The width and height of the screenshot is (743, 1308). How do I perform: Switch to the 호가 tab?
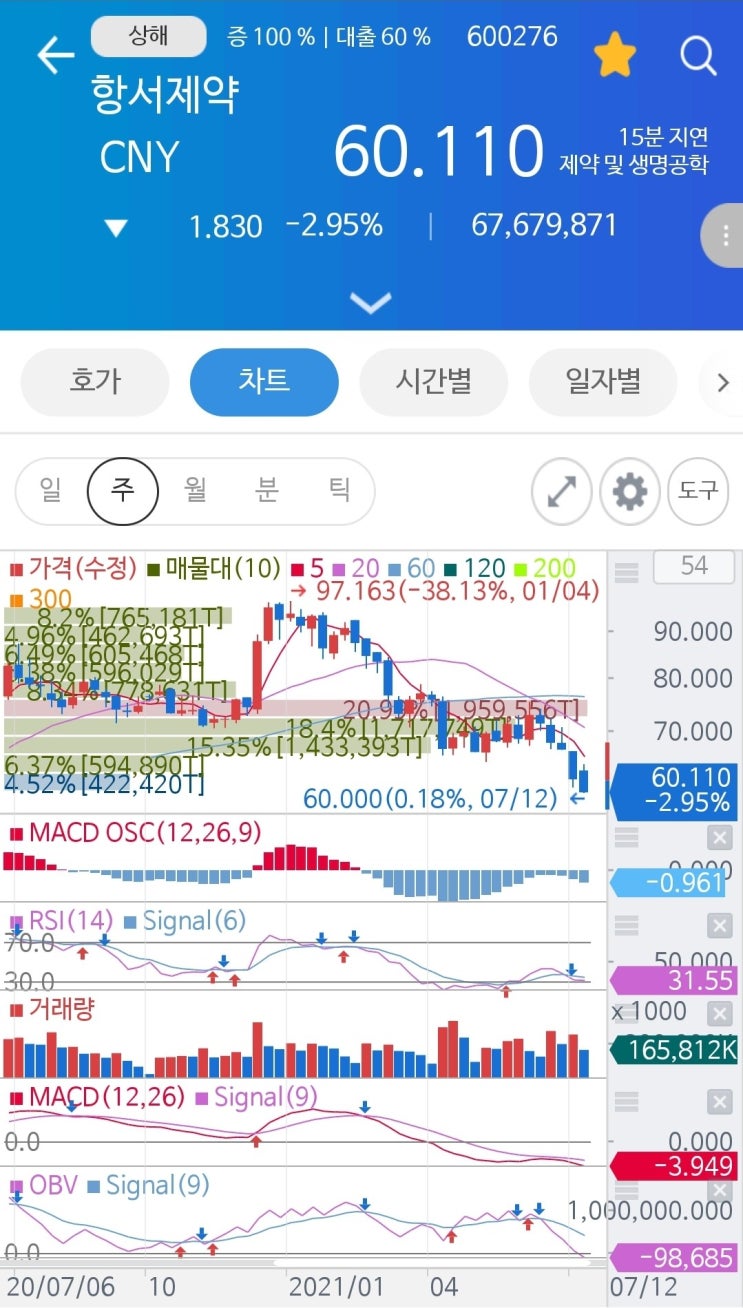(95, 382)
